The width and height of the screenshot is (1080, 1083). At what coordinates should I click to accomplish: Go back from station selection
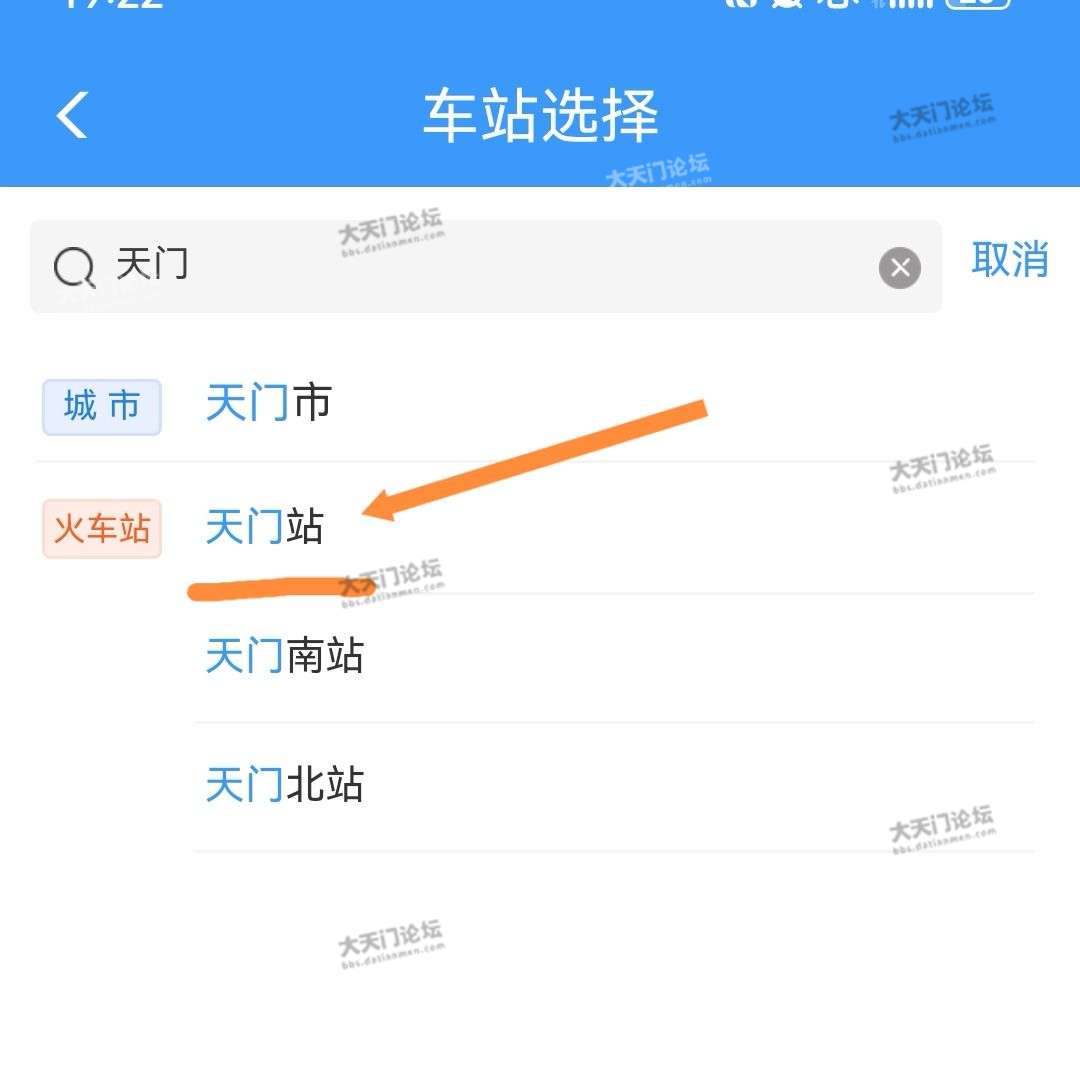coord(72,114)
